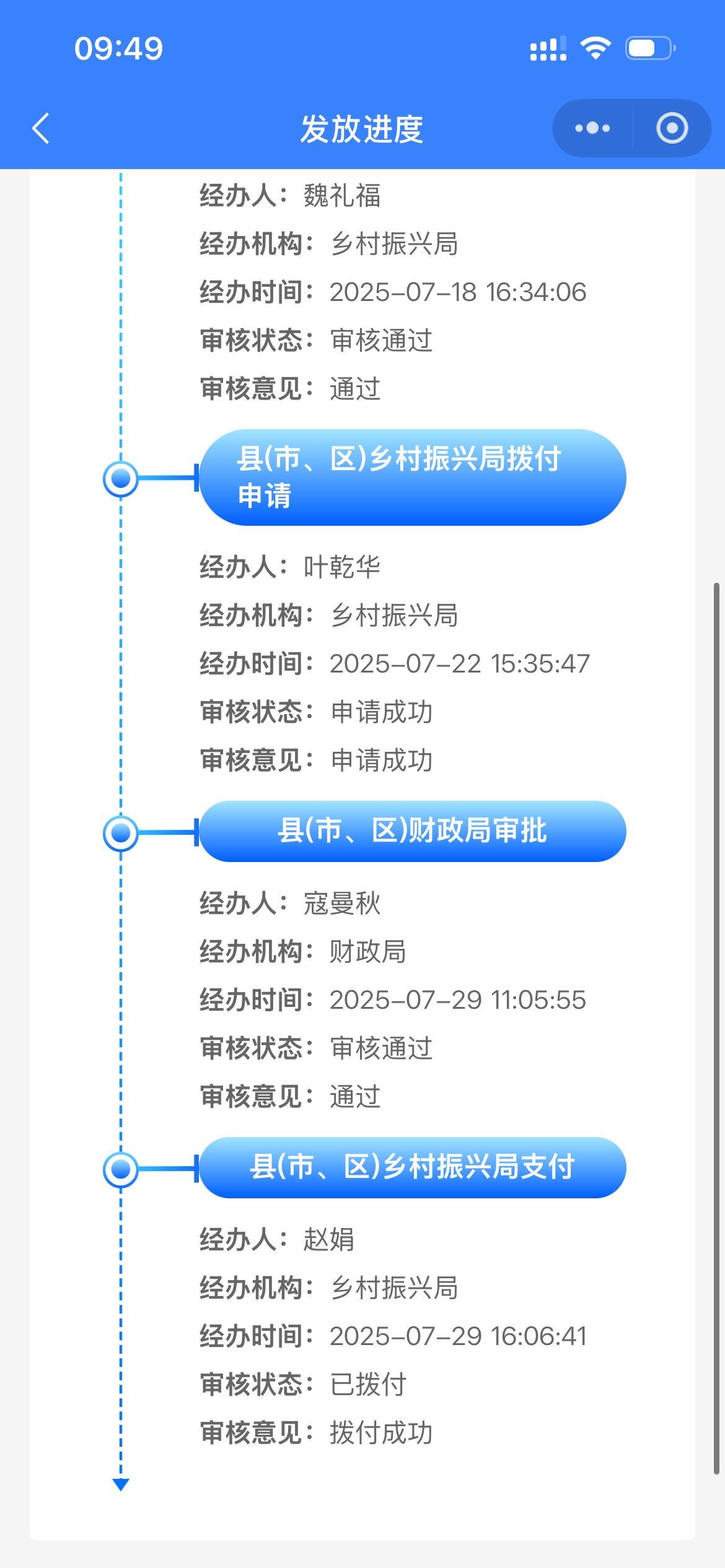Close the mini program with the circle button
This screenshot has height=1568, width=725.
click(x=672, y=129)
